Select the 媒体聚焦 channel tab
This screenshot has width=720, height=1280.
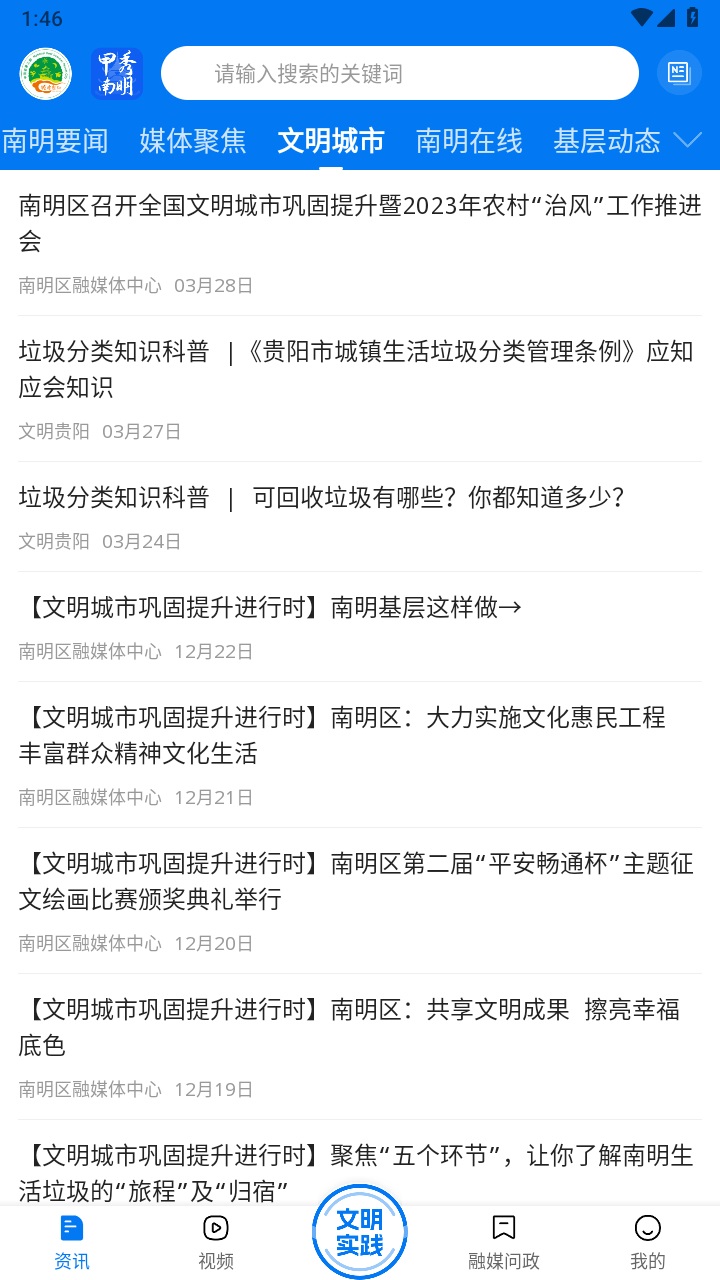[192, 141]
